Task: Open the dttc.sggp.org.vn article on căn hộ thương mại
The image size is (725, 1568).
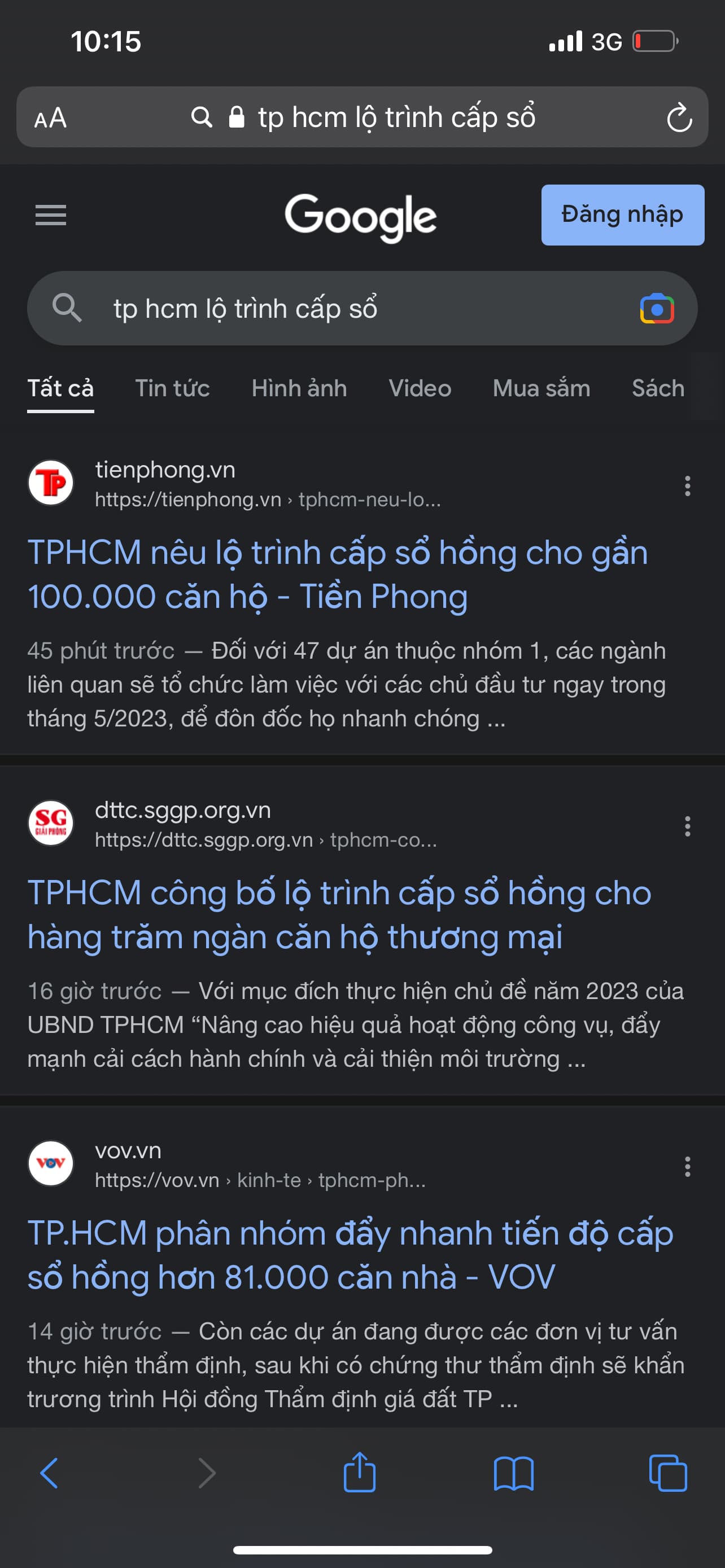Action: coord(338,914)
